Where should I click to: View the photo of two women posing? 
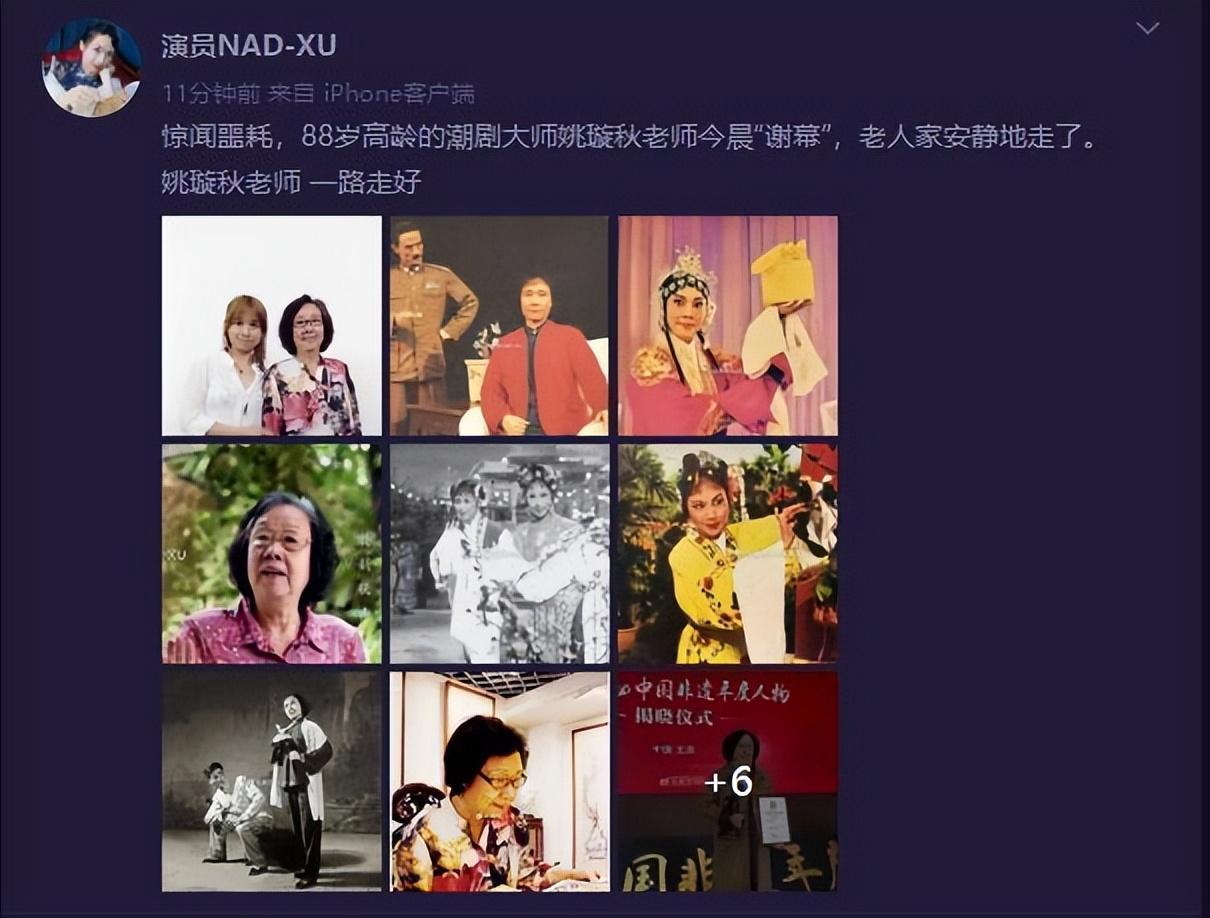pos(272,326)
